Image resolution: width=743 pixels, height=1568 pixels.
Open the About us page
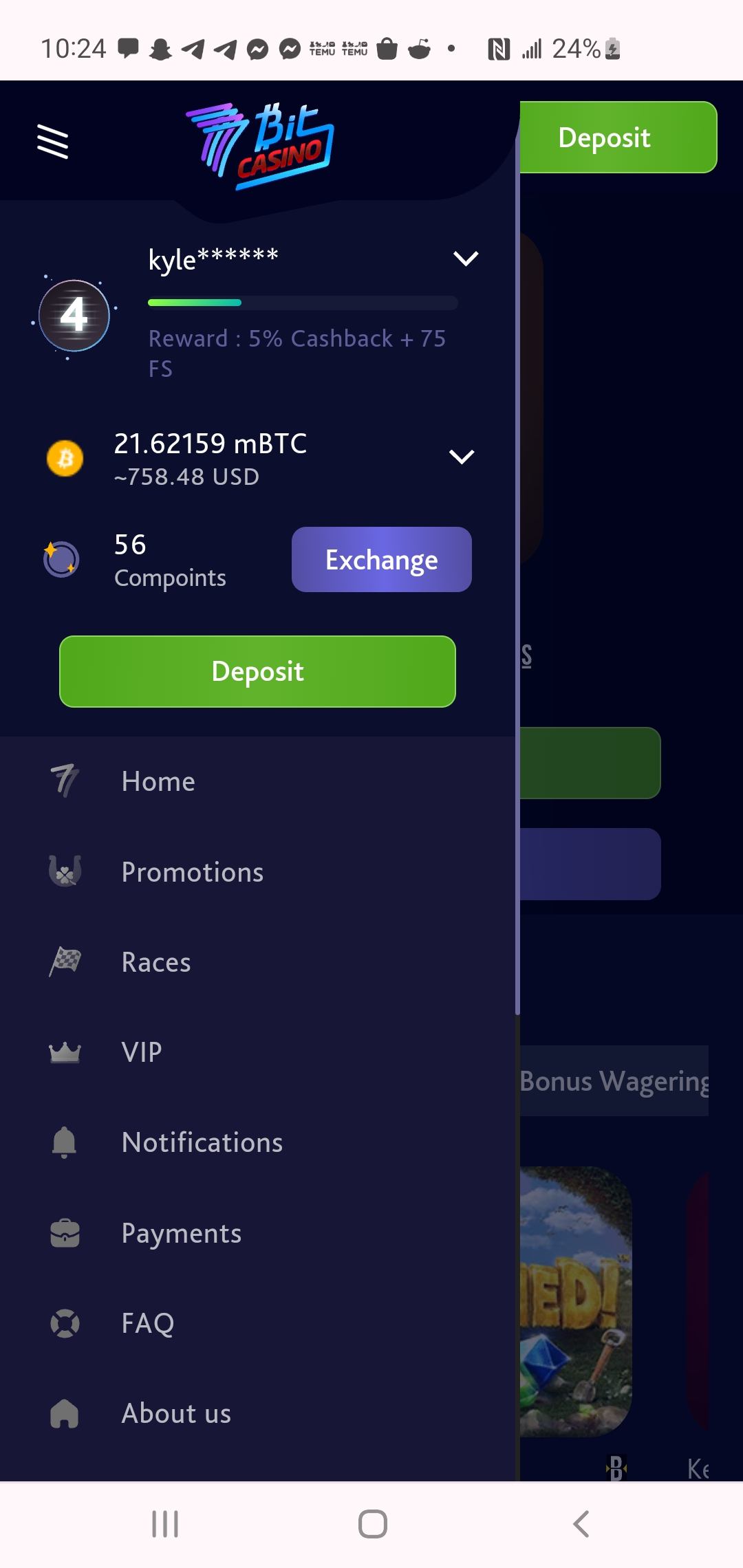click(176, 1413)
